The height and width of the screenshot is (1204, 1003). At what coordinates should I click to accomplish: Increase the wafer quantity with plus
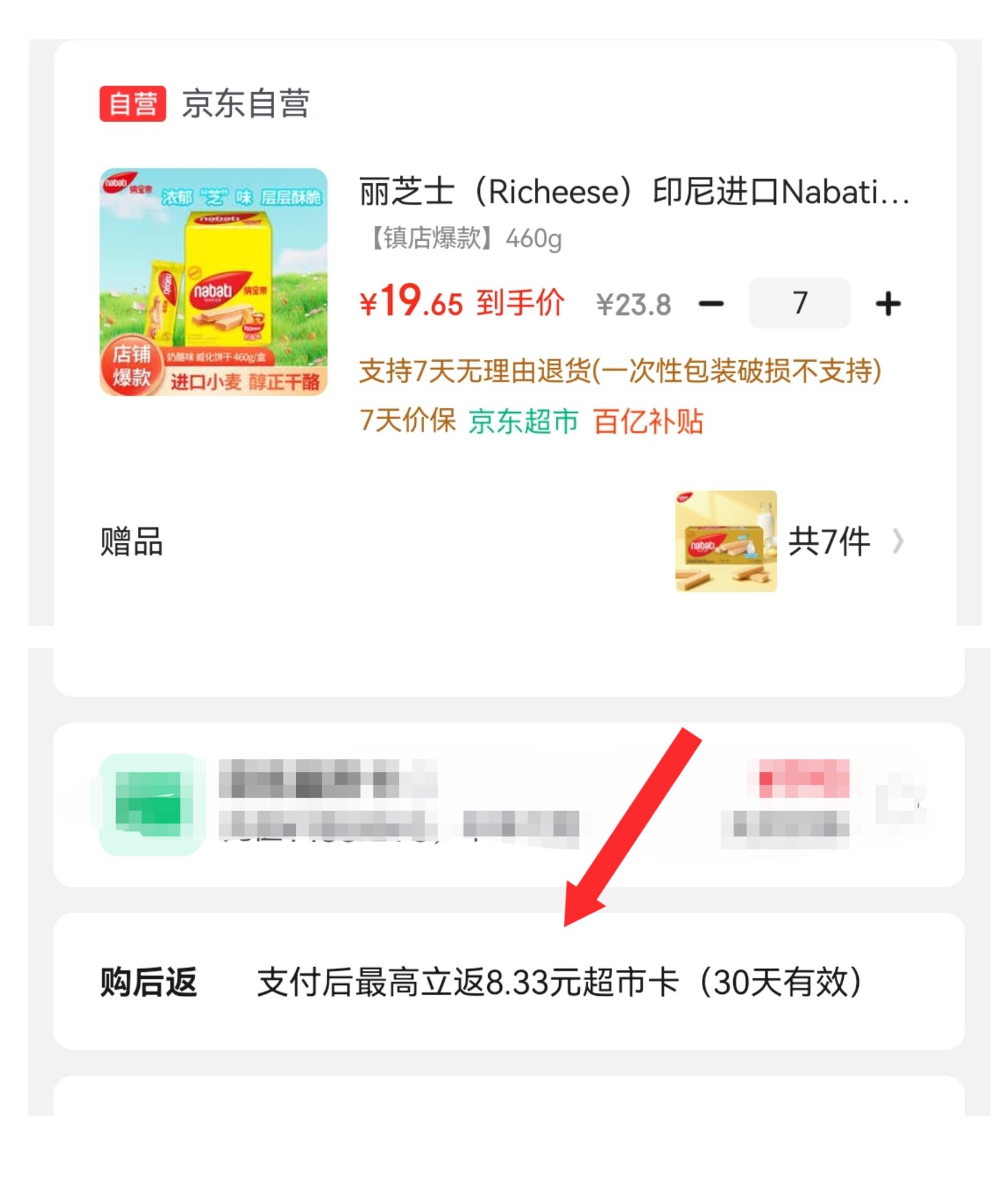888,304
